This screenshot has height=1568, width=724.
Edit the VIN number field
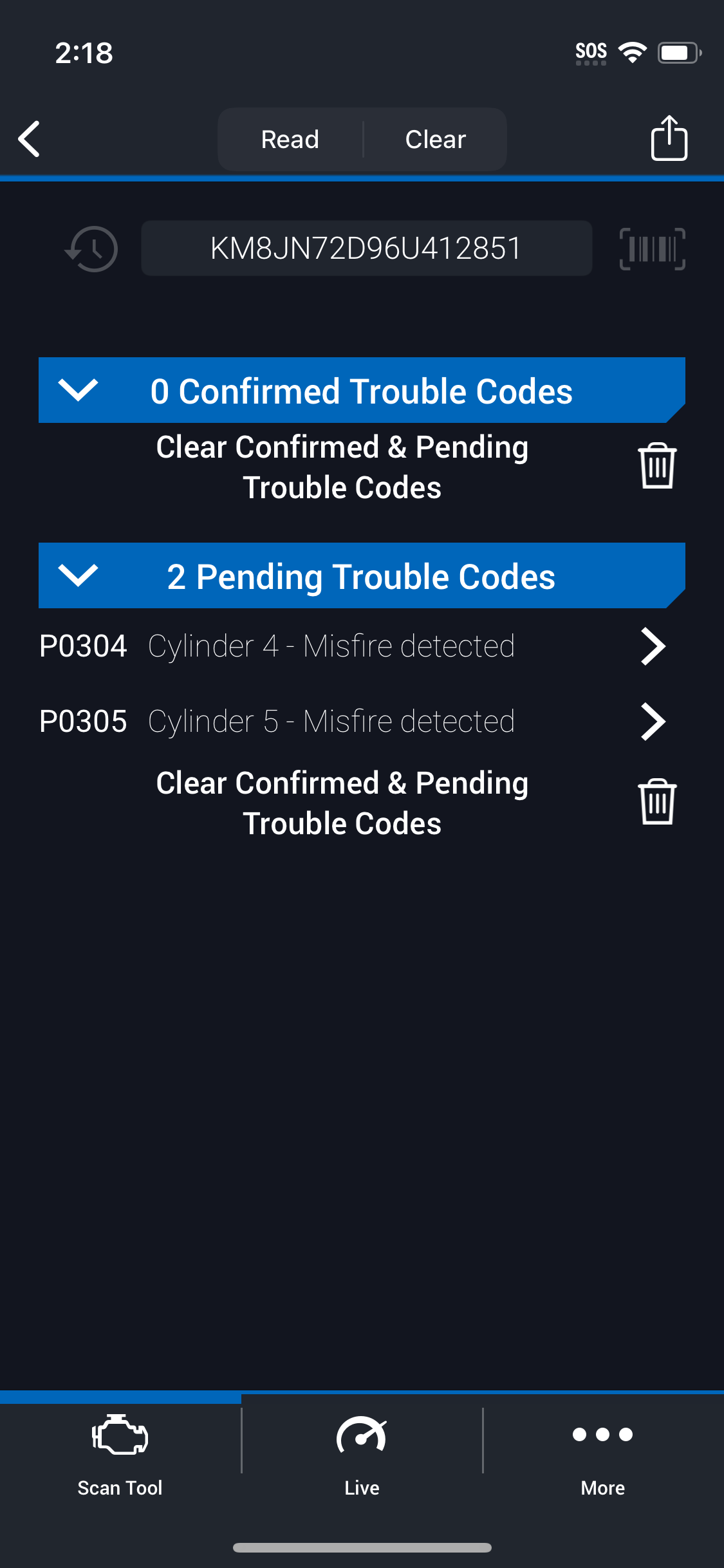pyautogui.click(x=366, y=248)
